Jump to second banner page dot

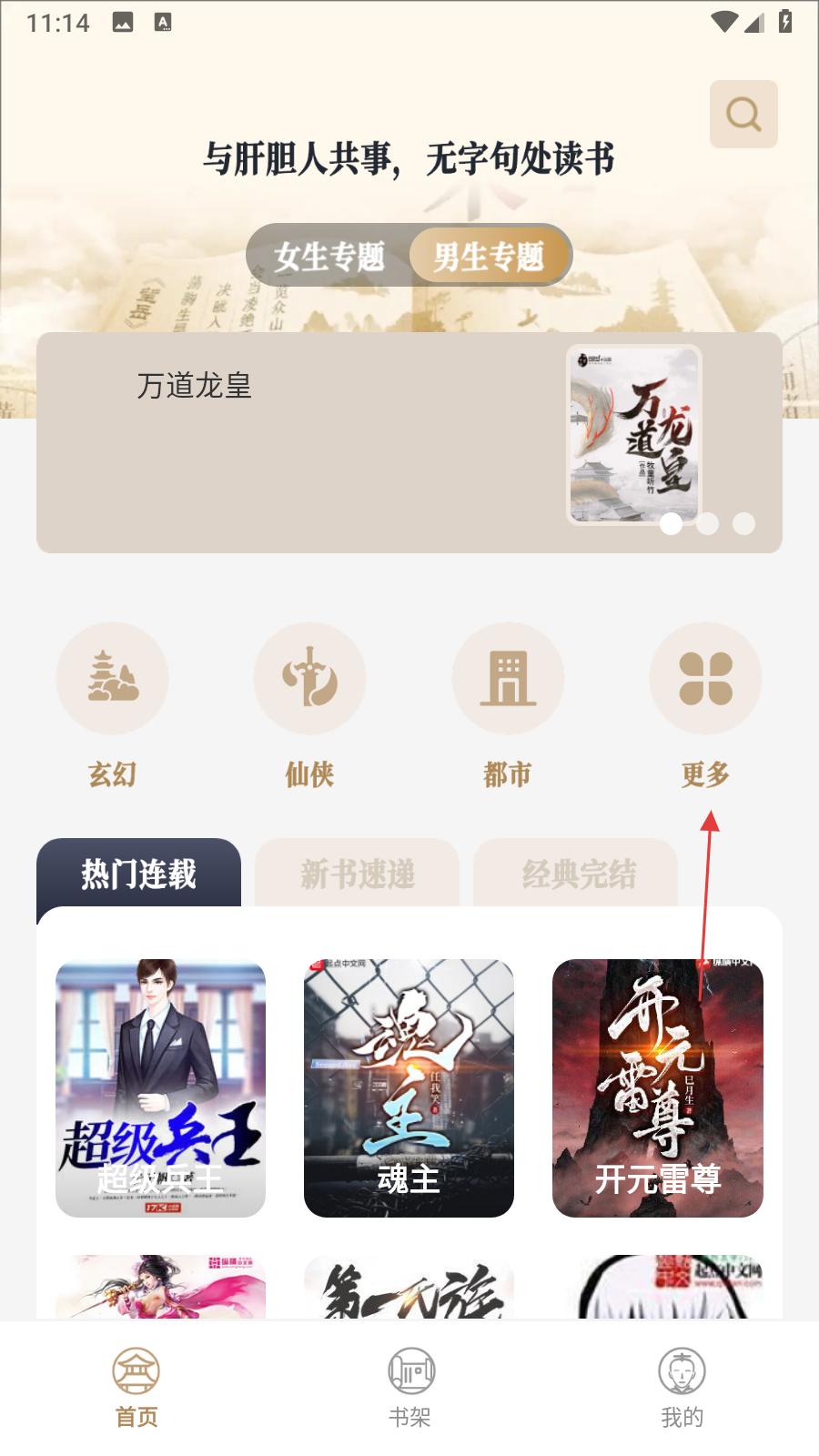(x=707, y=523)
